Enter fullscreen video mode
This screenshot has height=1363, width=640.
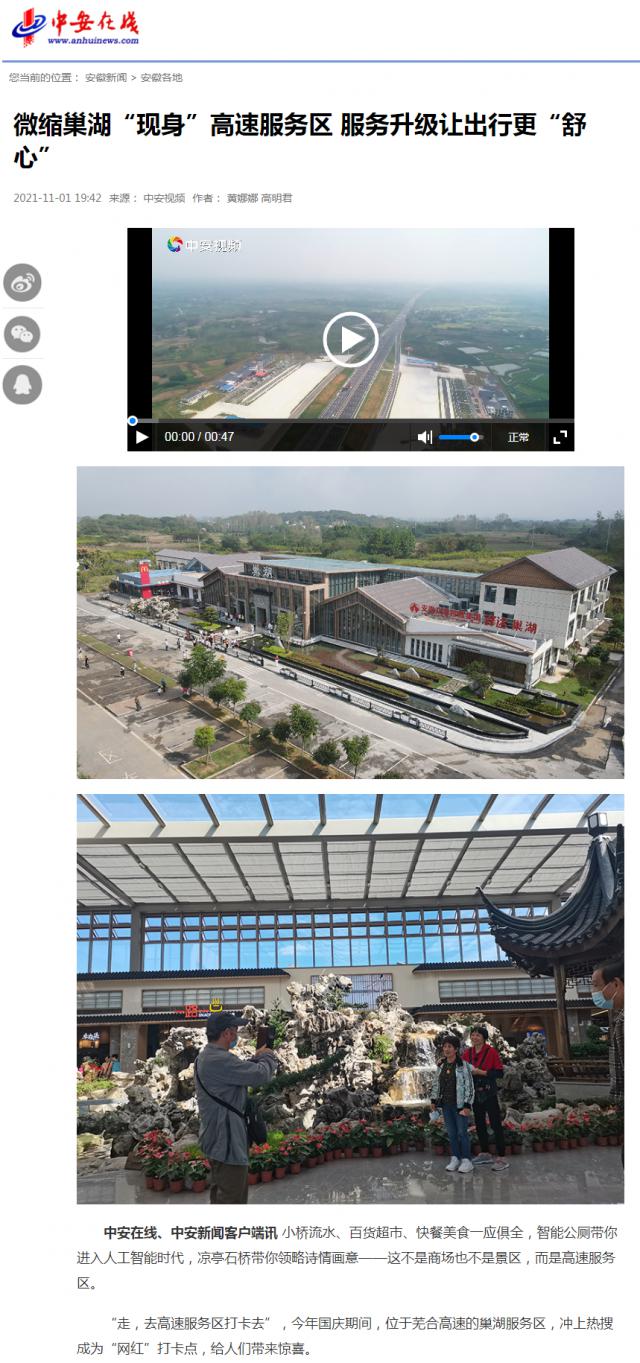(560, 437)
